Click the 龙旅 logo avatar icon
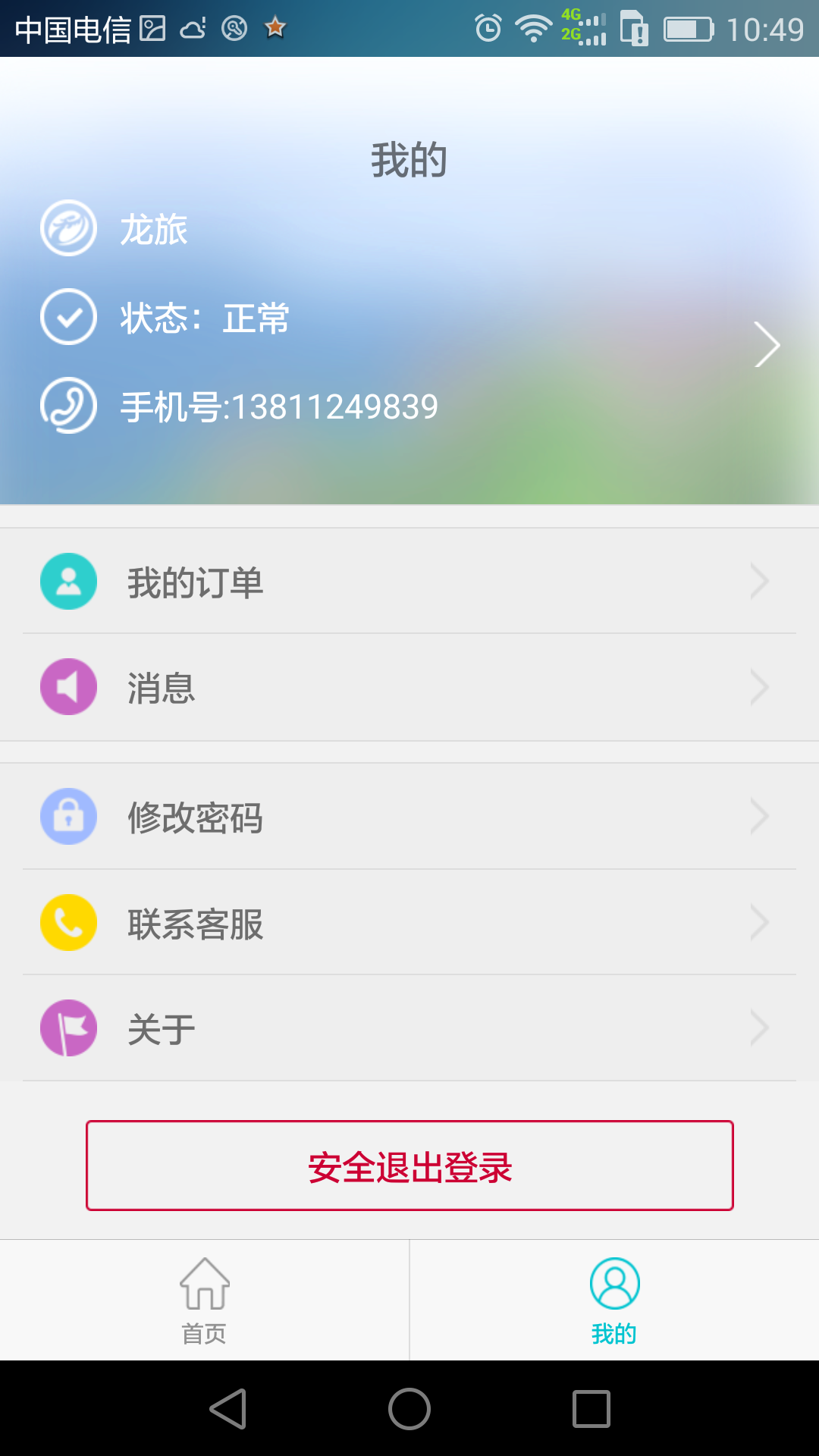 click(x=68, y=227)
